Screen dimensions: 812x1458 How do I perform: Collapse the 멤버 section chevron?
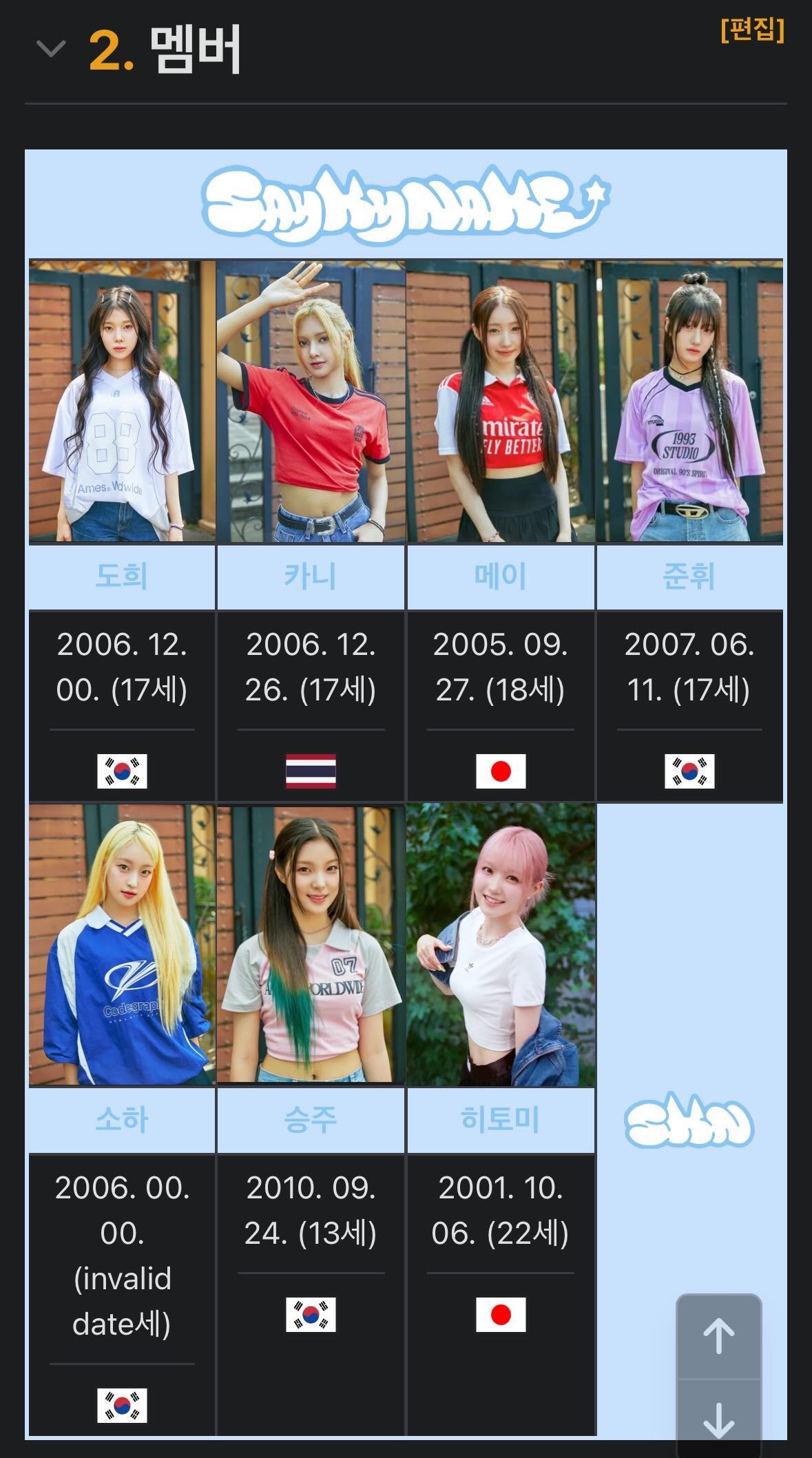pyautogui.click(x=51, y=49)
